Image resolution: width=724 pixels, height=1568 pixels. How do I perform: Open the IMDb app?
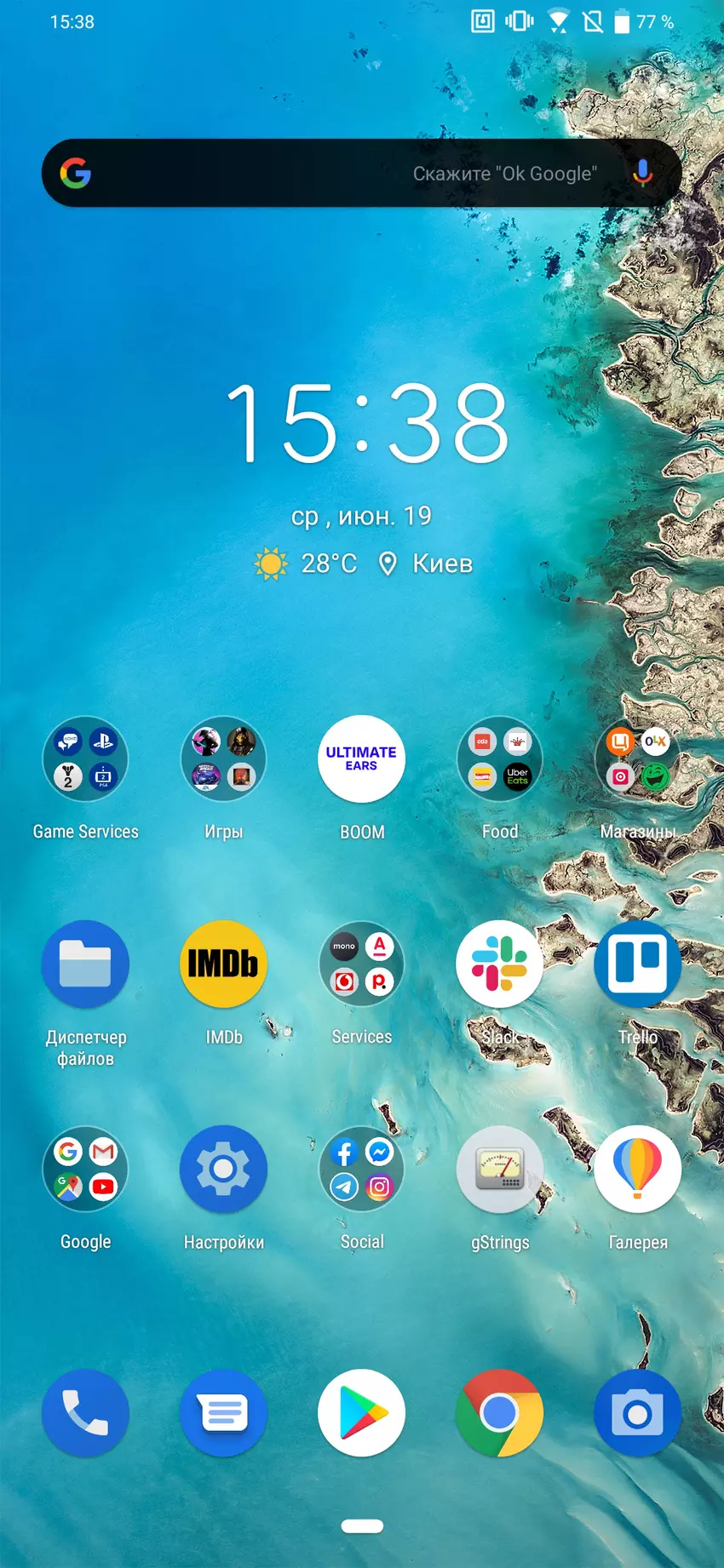223,964
